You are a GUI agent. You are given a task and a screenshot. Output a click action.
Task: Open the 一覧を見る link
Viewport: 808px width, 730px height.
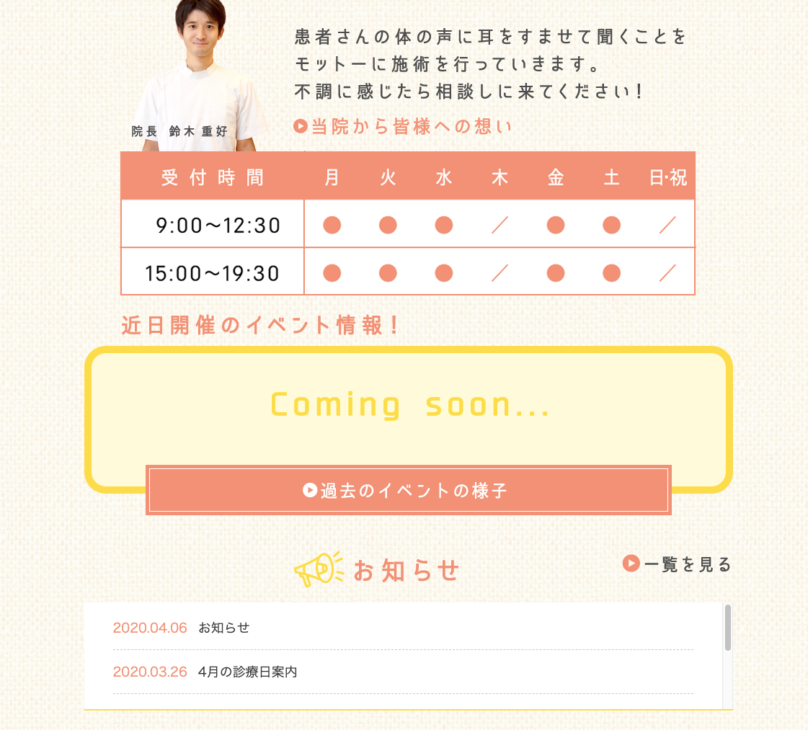pyautogui.click(x=677, y=564)
